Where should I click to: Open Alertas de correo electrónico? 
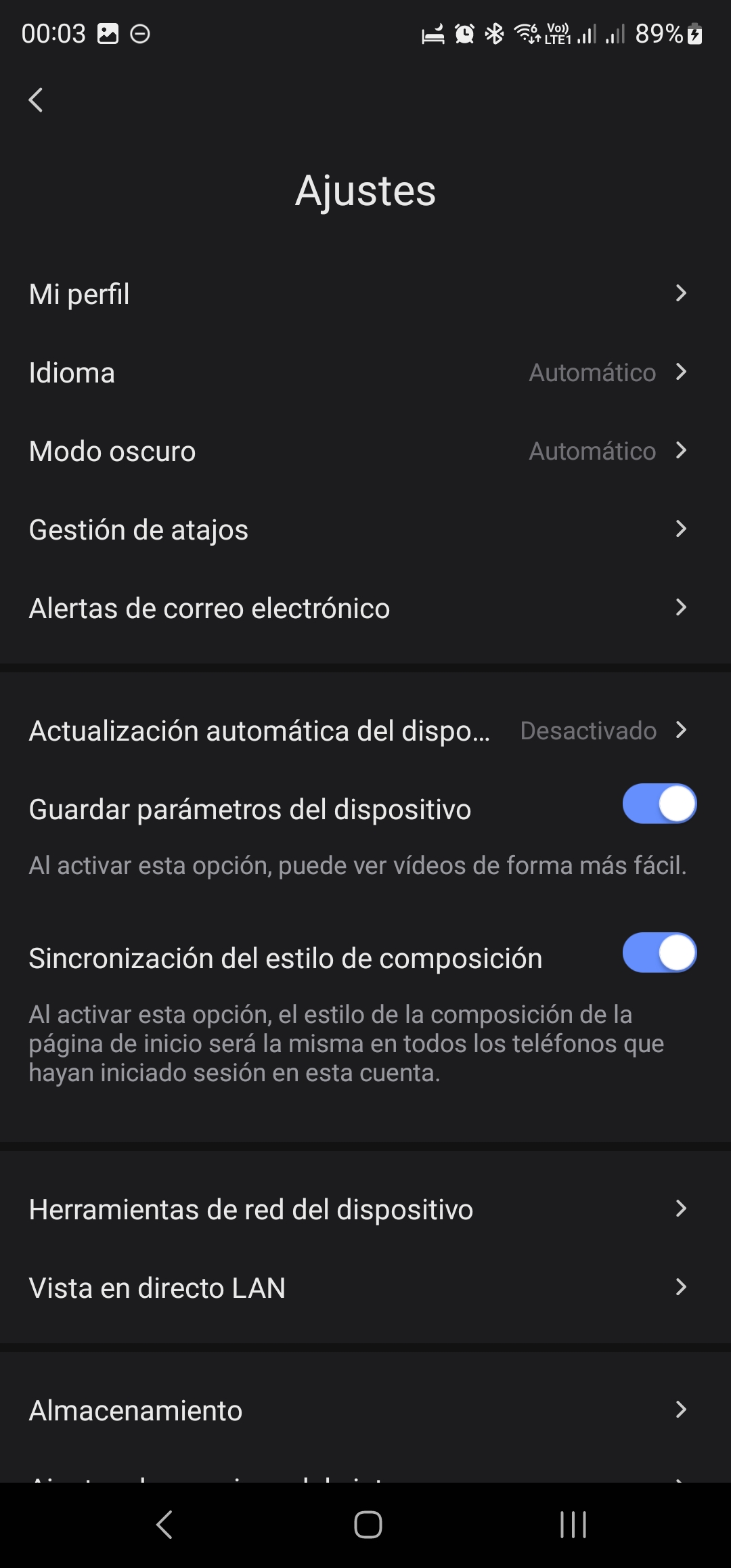[365, 608]
